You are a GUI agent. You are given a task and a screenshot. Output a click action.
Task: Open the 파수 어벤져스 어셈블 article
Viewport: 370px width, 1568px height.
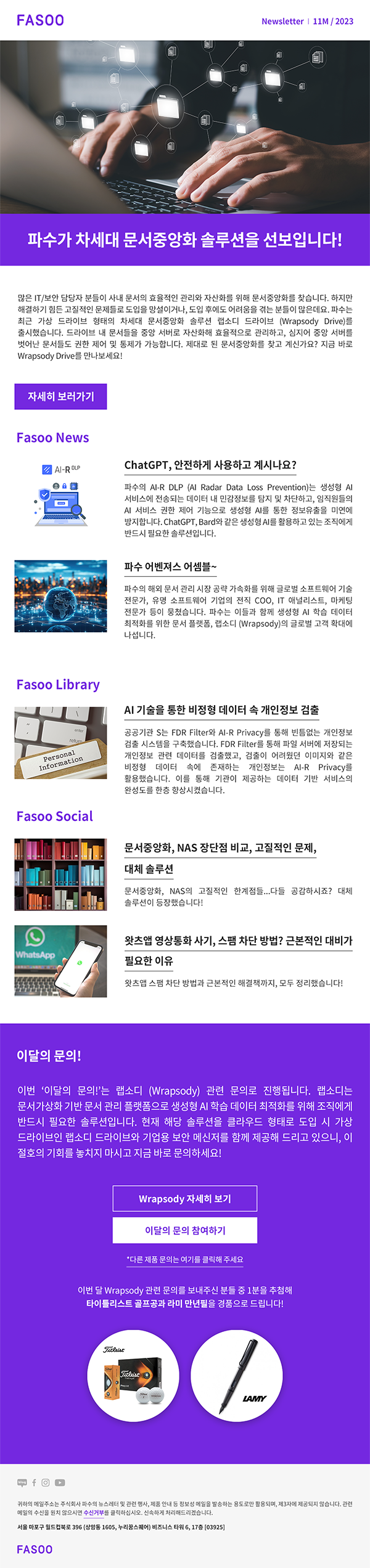click(170, 566)
